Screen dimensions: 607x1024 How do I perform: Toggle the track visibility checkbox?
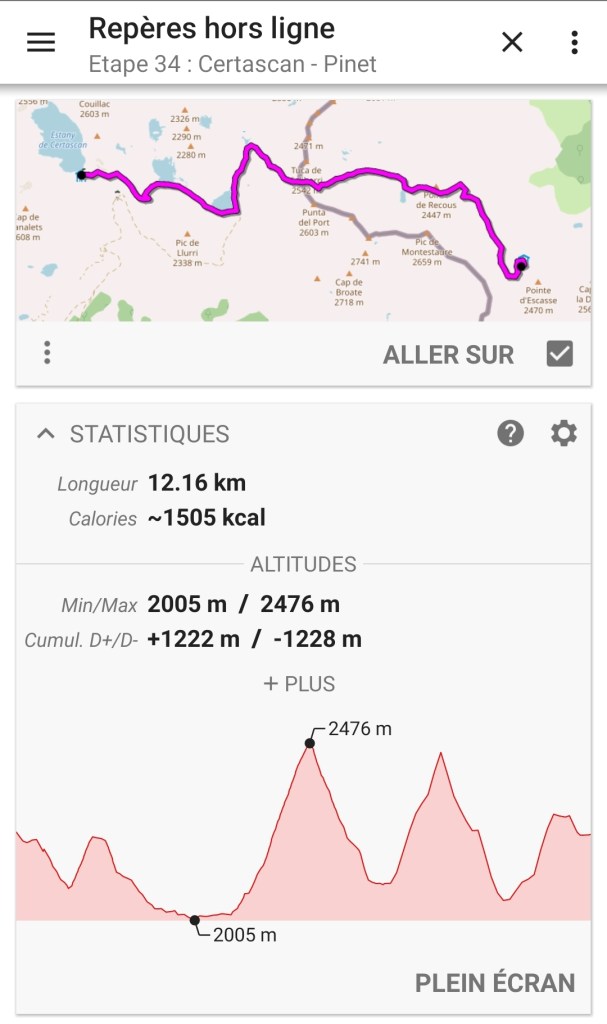(x=560, y=353)
